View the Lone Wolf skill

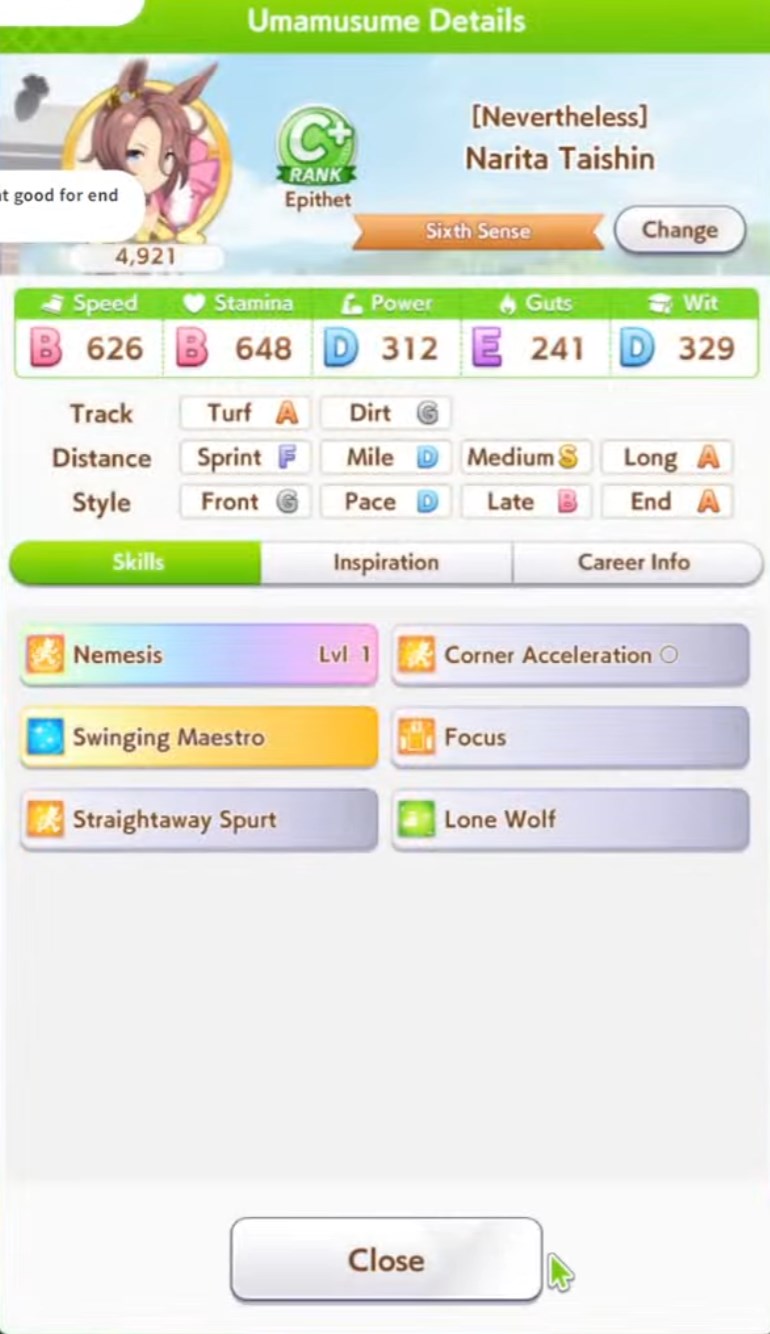[570, 820]
